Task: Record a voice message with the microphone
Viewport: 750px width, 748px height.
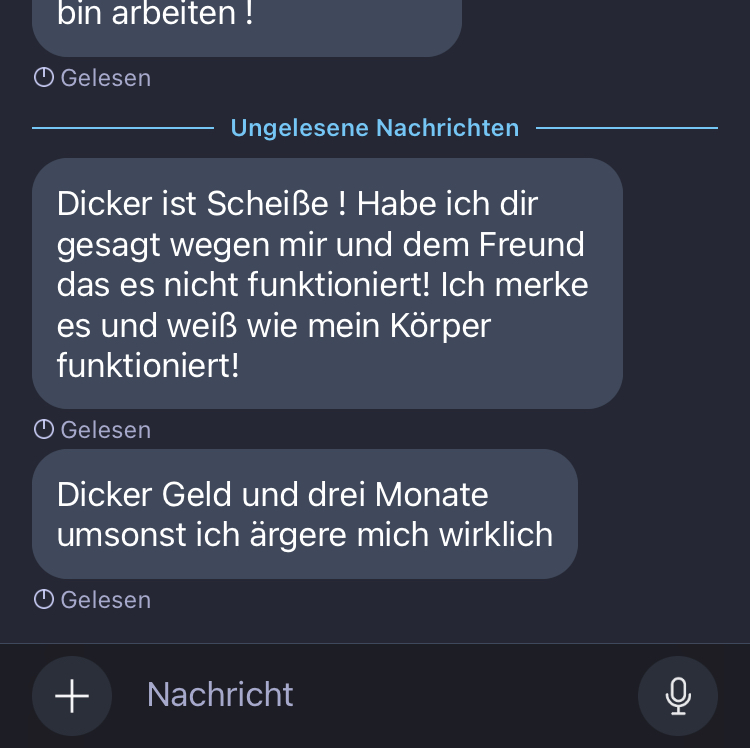Action: pos(678,696)
